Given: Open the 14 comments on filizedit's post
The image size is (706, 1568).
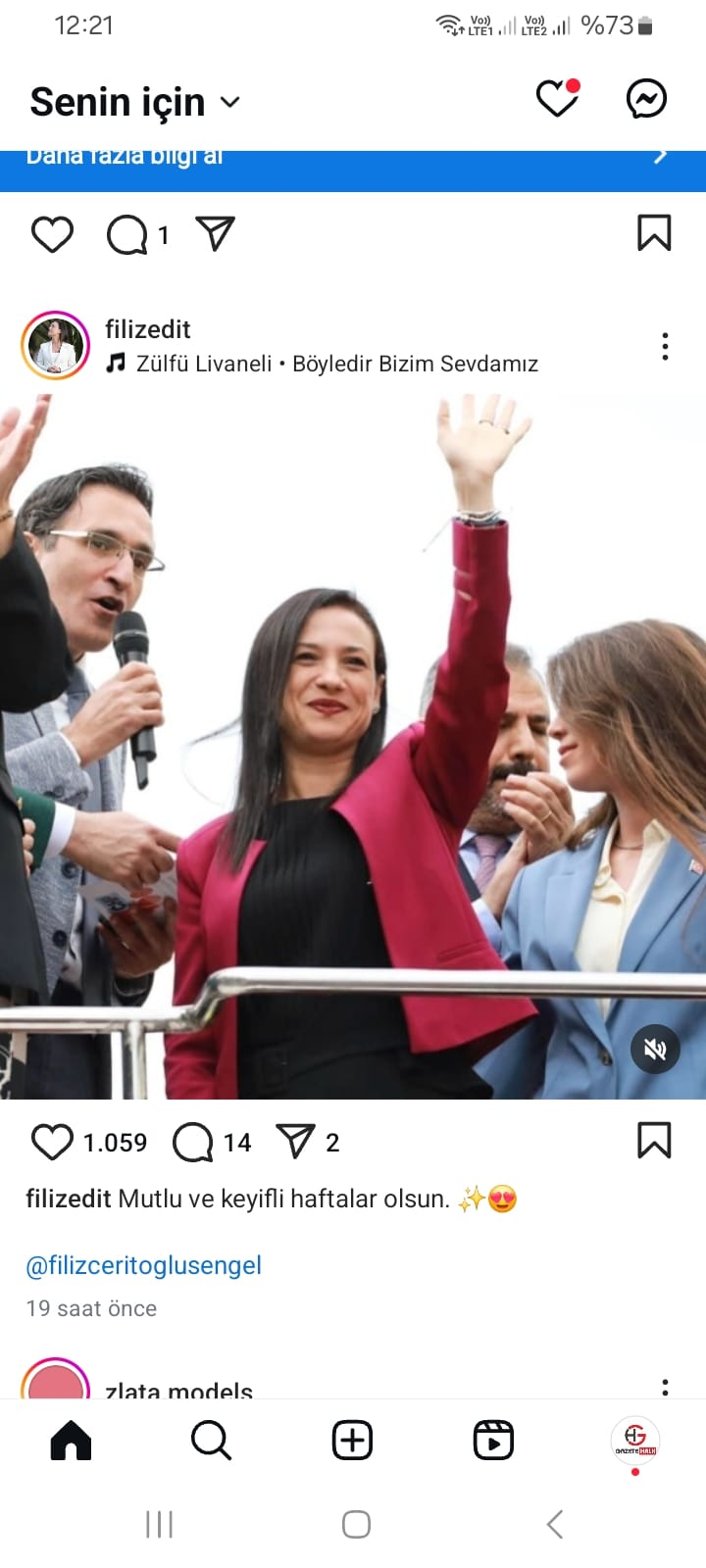Looking at the screenshot, I should tap(193, 1142).
